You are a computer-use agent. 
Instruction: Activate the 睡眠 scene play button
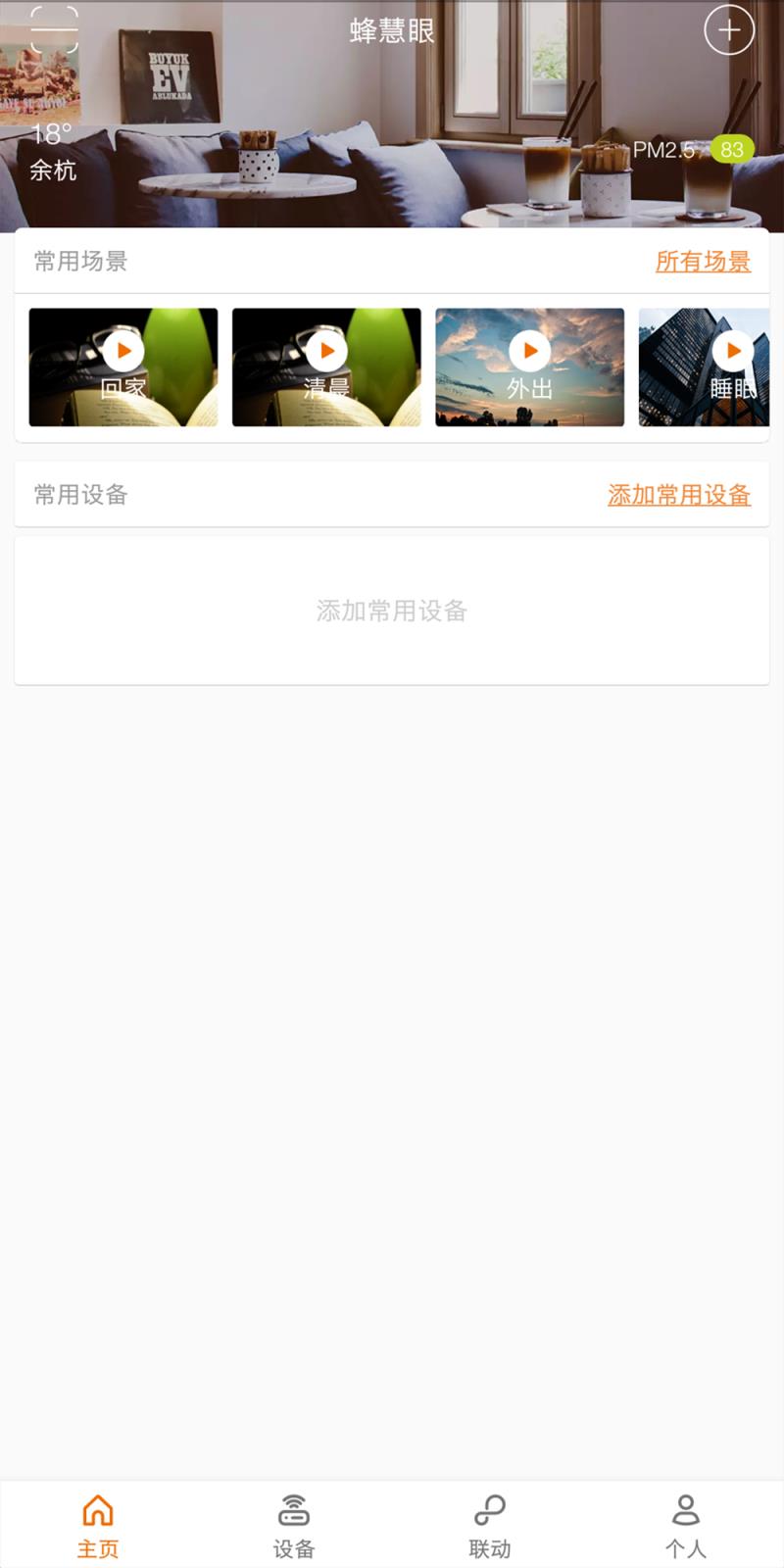click(732, 351)
